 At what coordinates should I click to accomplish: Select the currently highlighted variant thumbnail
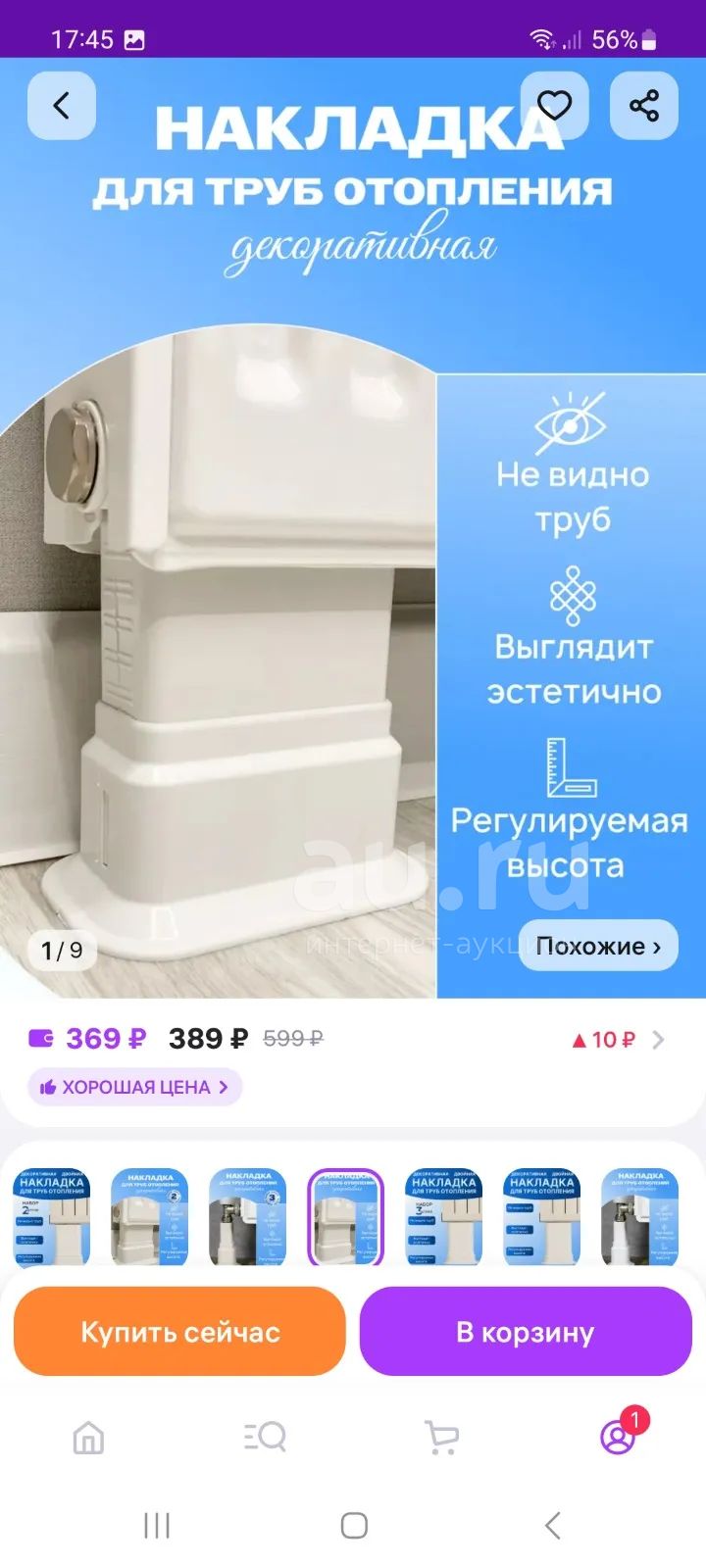tap(345, 1217)
